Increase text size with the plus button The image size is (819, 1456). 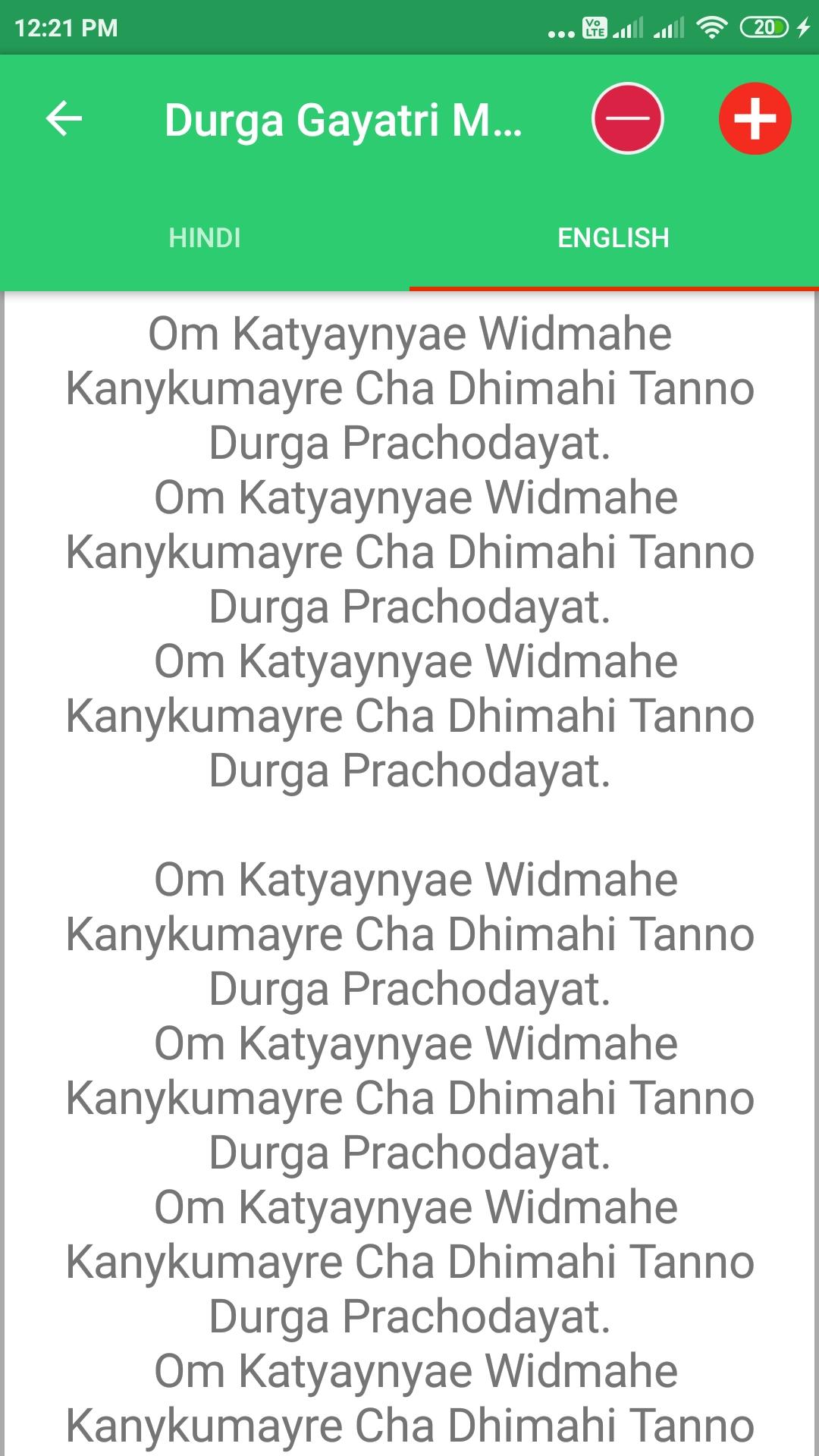(x=755, y=119)
